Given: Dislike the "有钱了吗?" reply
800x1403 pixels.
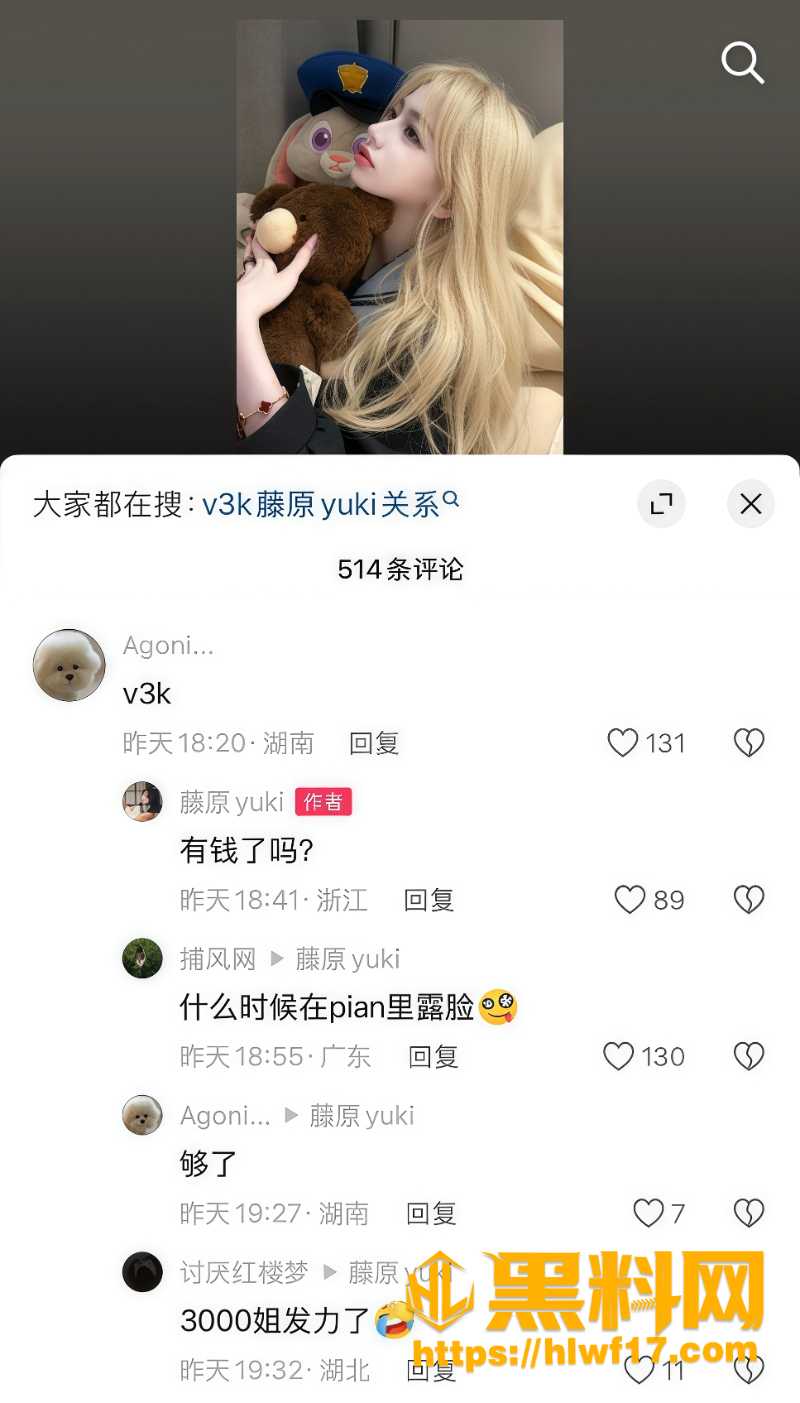Looking at the screenshot, I should (749, 899).
